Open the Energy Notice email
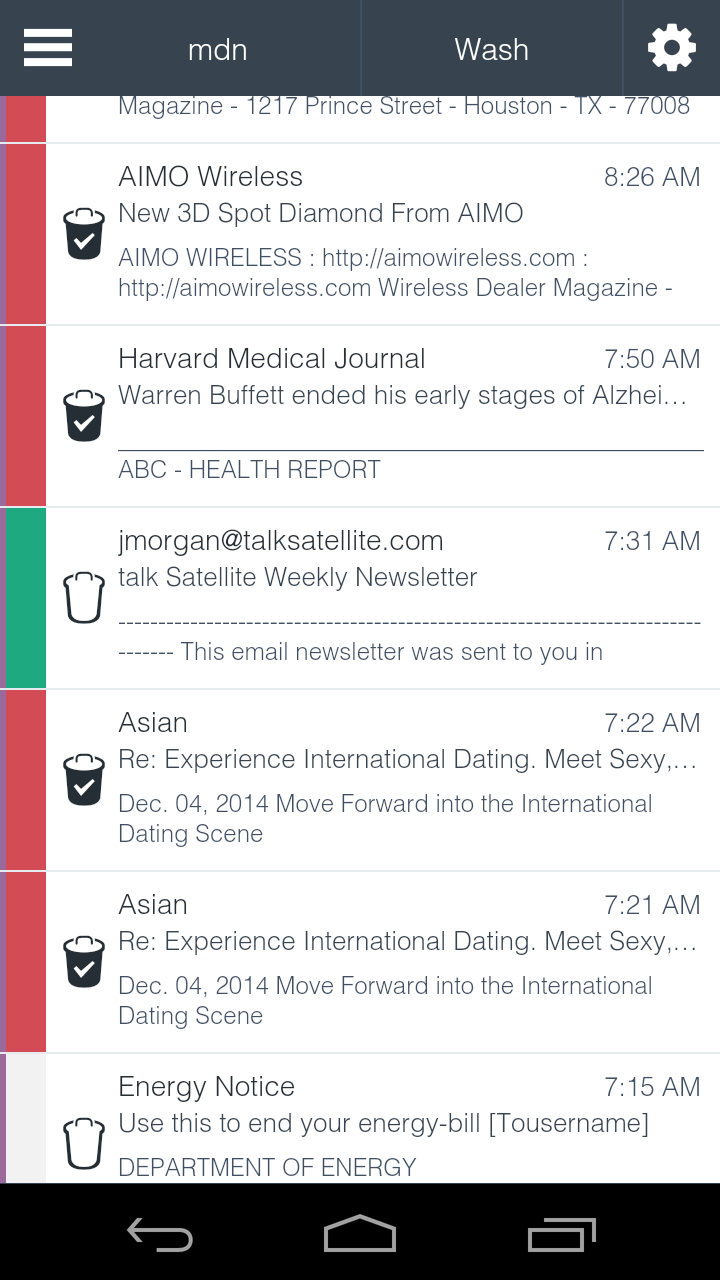 point(400,1125)
